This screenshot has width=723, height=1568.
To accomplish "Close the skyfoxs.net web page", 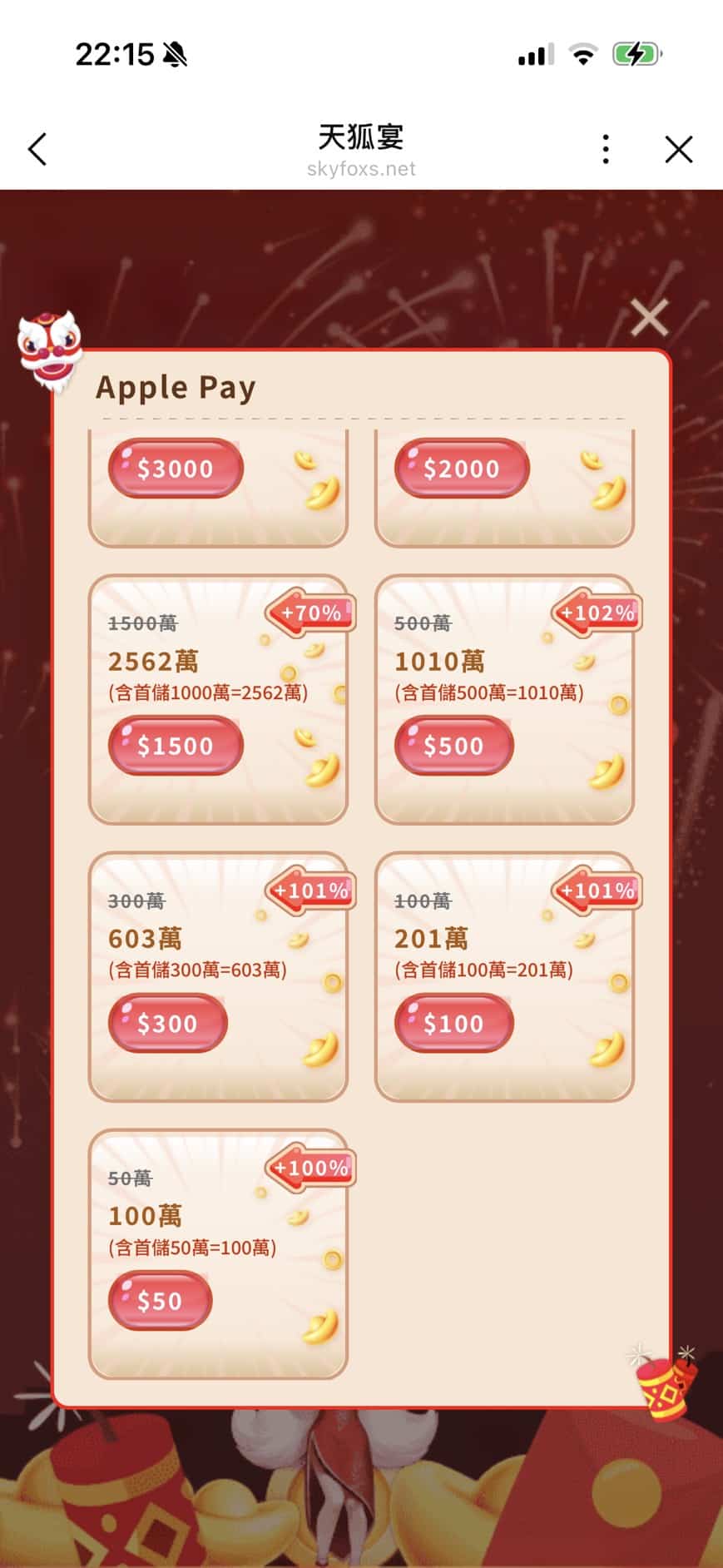I will [x=679, y=150].
